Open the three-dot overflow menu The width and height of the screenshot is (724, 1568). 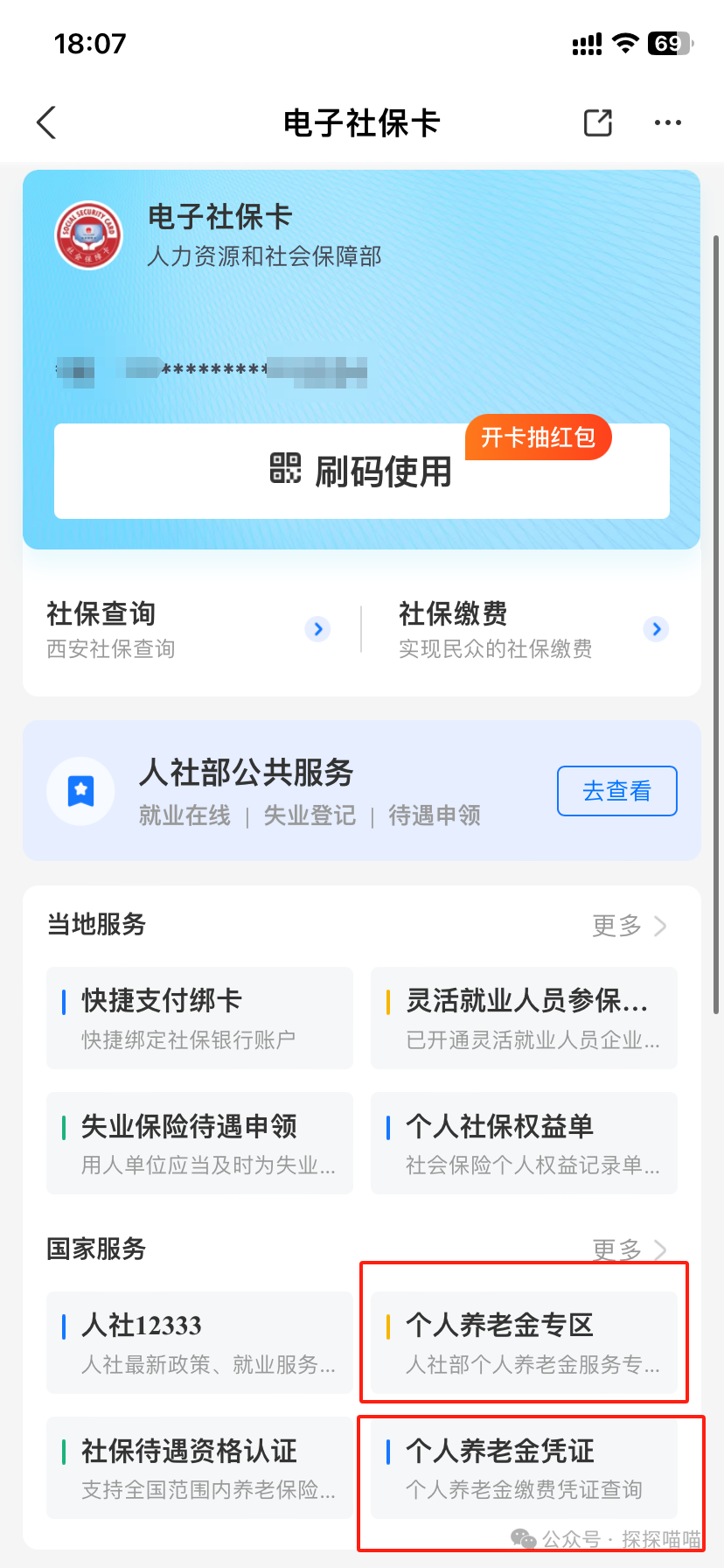pos(668,122)
